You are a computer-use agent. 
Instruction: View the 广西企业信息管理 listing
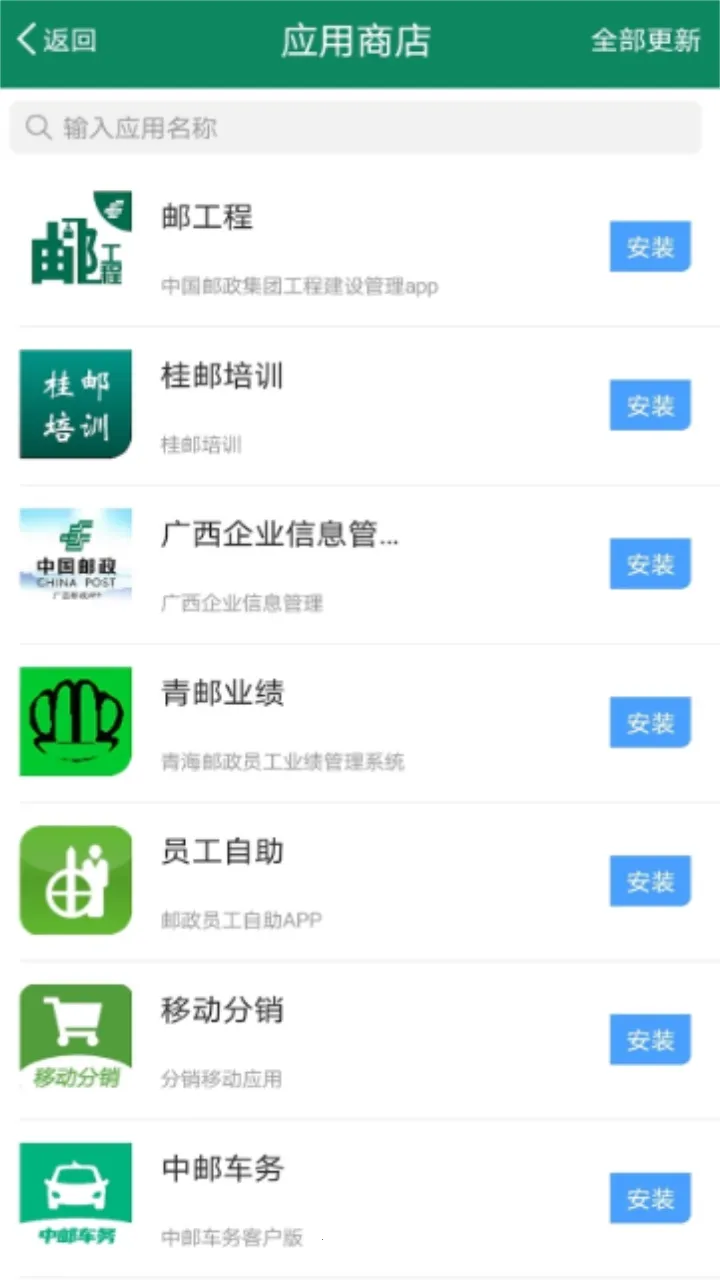[x=300, y=564]
